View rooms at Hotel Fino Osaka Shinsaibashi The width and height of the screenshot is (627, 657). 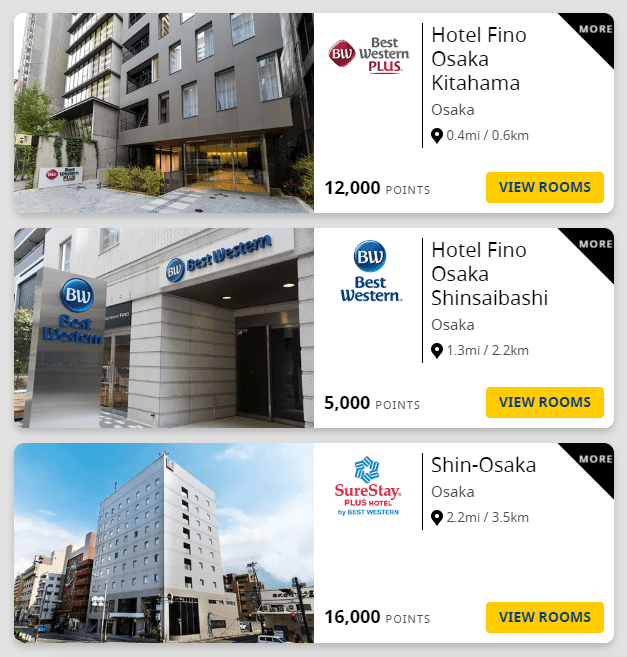(545, 402)
